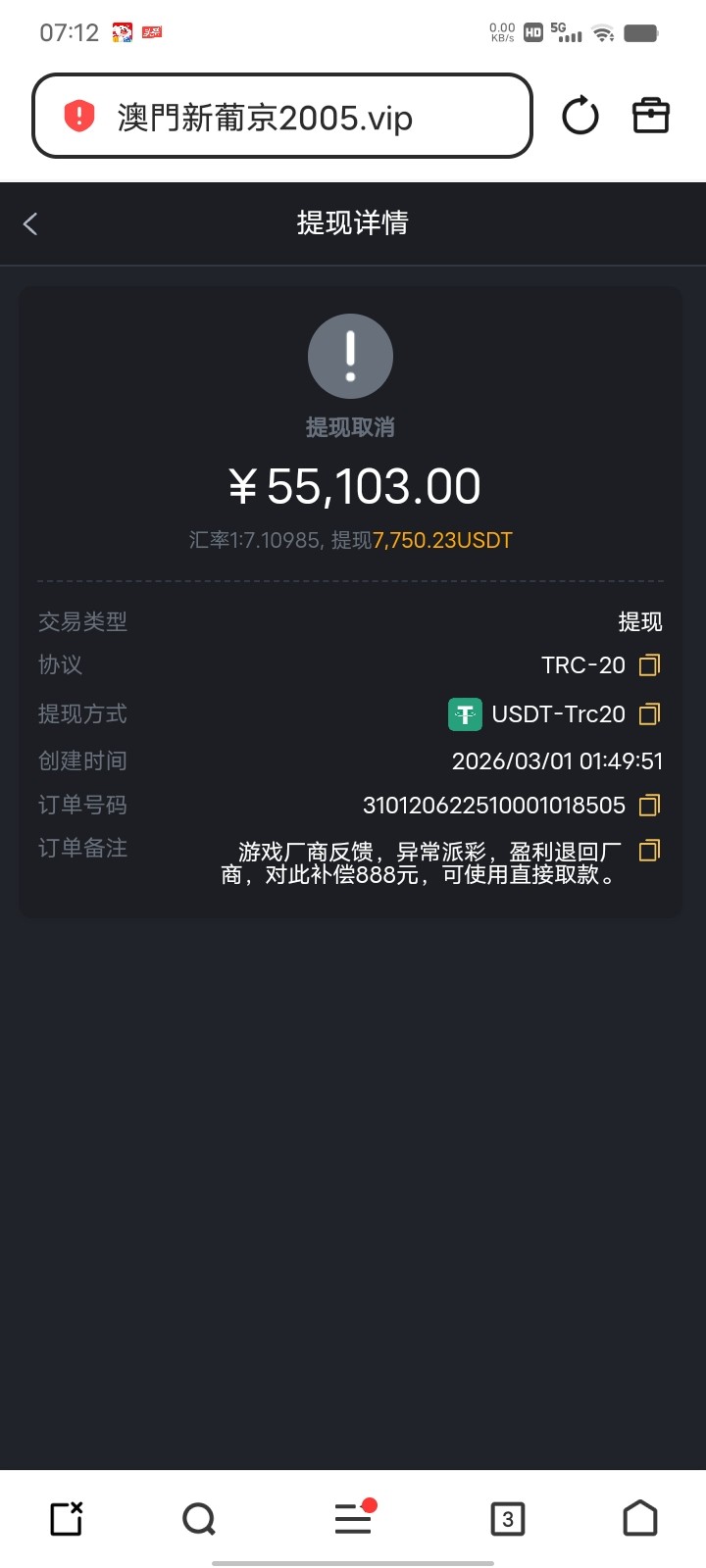This screenshot has height=1568, width=706.
Task: Tap the browser address bar
Action: coord(282,117)
